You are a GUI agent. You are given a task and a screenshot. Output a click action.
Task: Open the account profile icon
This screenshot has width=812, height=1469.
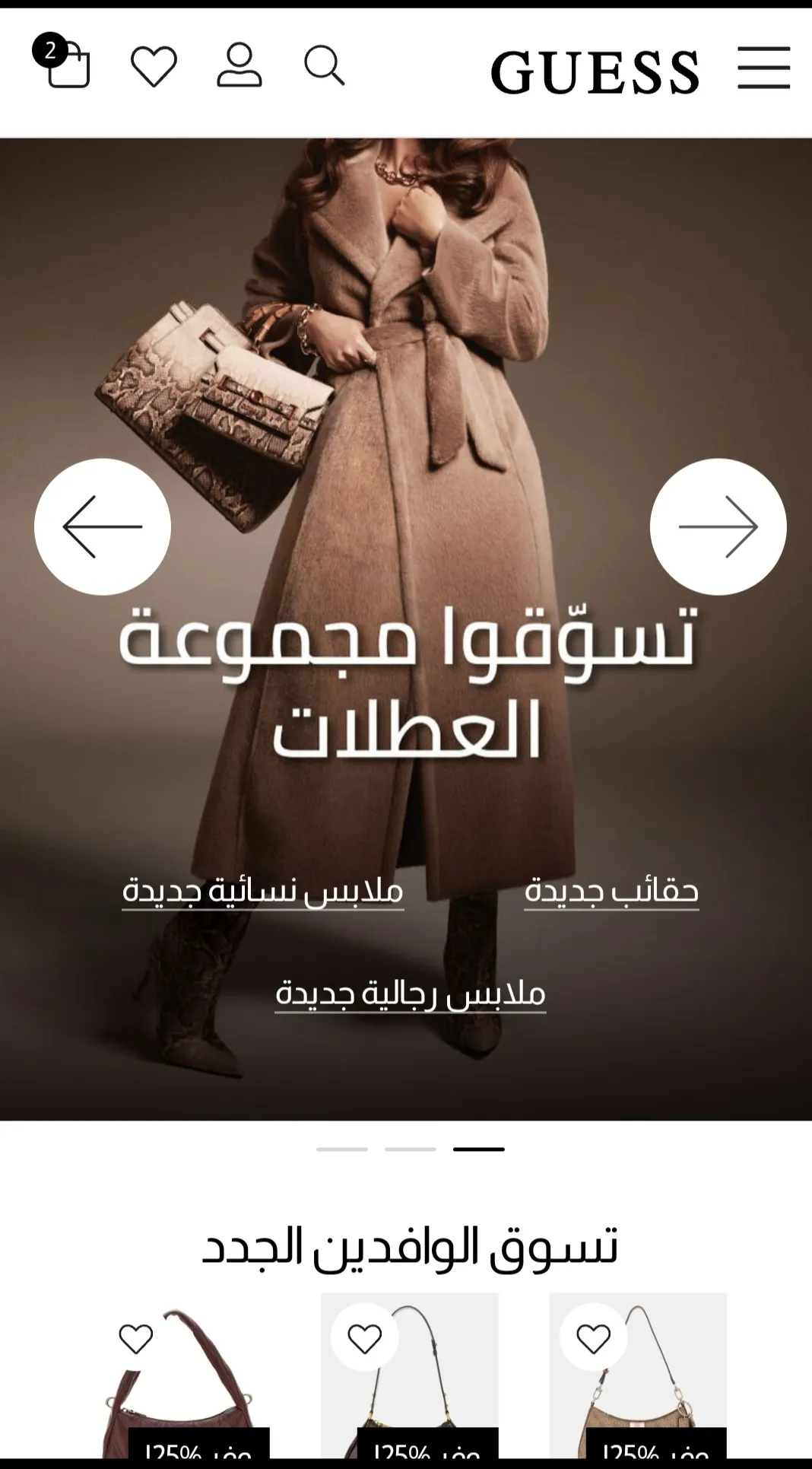239,65
